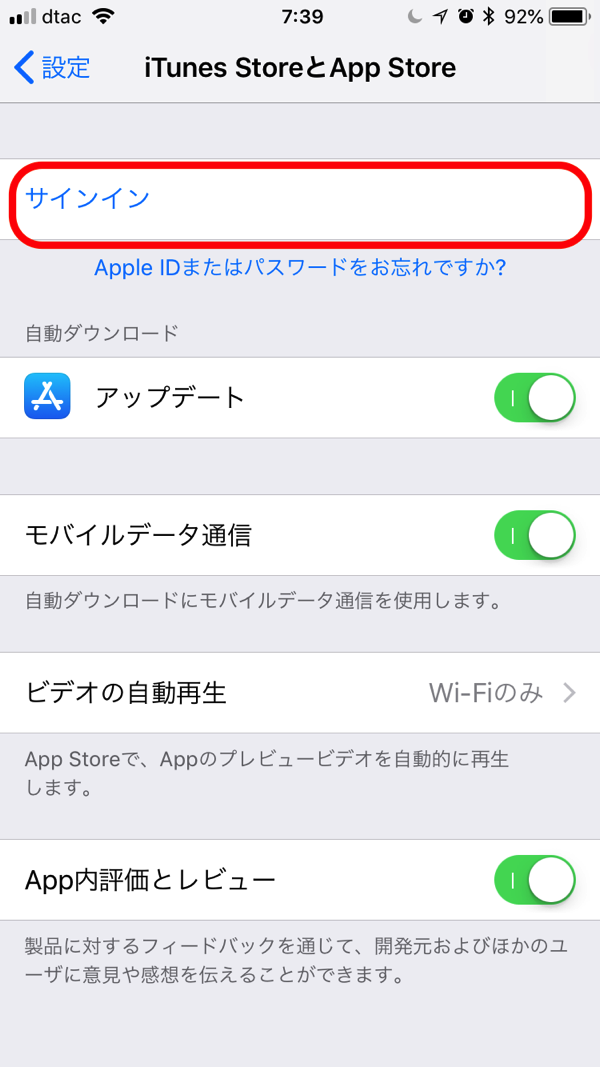Open the forgotten Apple ID or password link
This screenshot has width=600, height=1067.
click(300, 268)
